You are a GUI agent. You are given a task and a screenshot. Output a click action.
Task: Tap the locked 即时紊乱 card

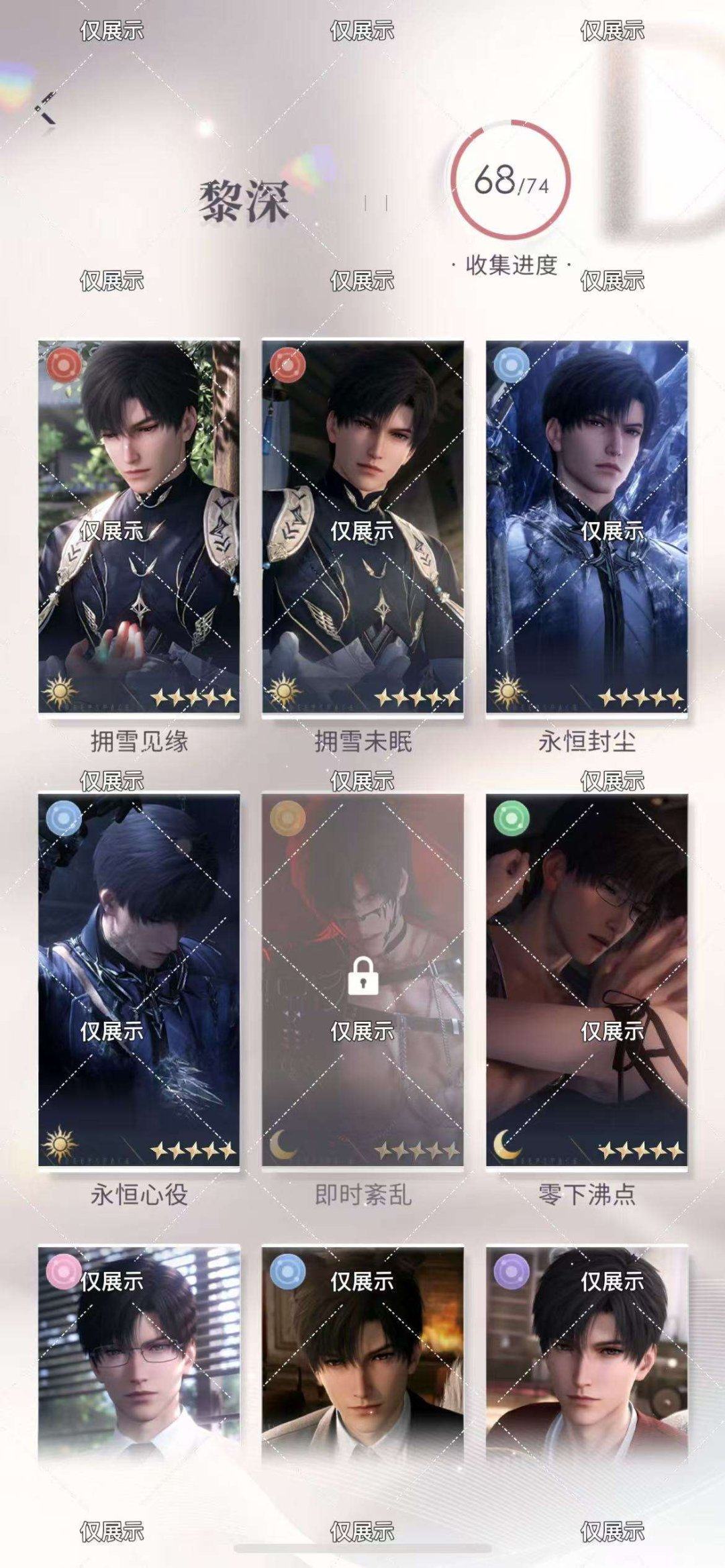[362, 980]
